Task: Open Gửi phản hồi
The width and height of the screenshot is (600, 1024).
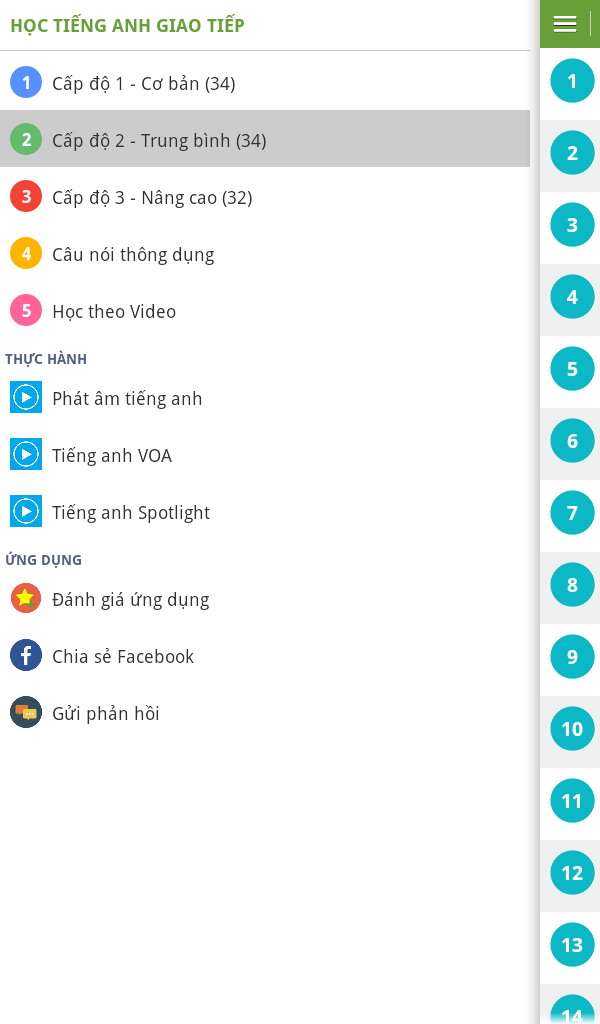Action: tap(264, 712)
